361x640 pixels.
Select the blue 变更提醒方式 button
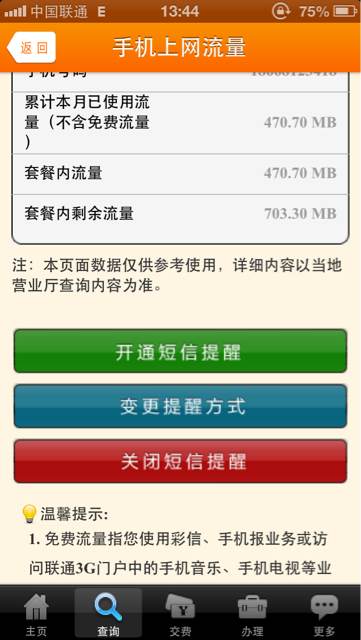180,406
